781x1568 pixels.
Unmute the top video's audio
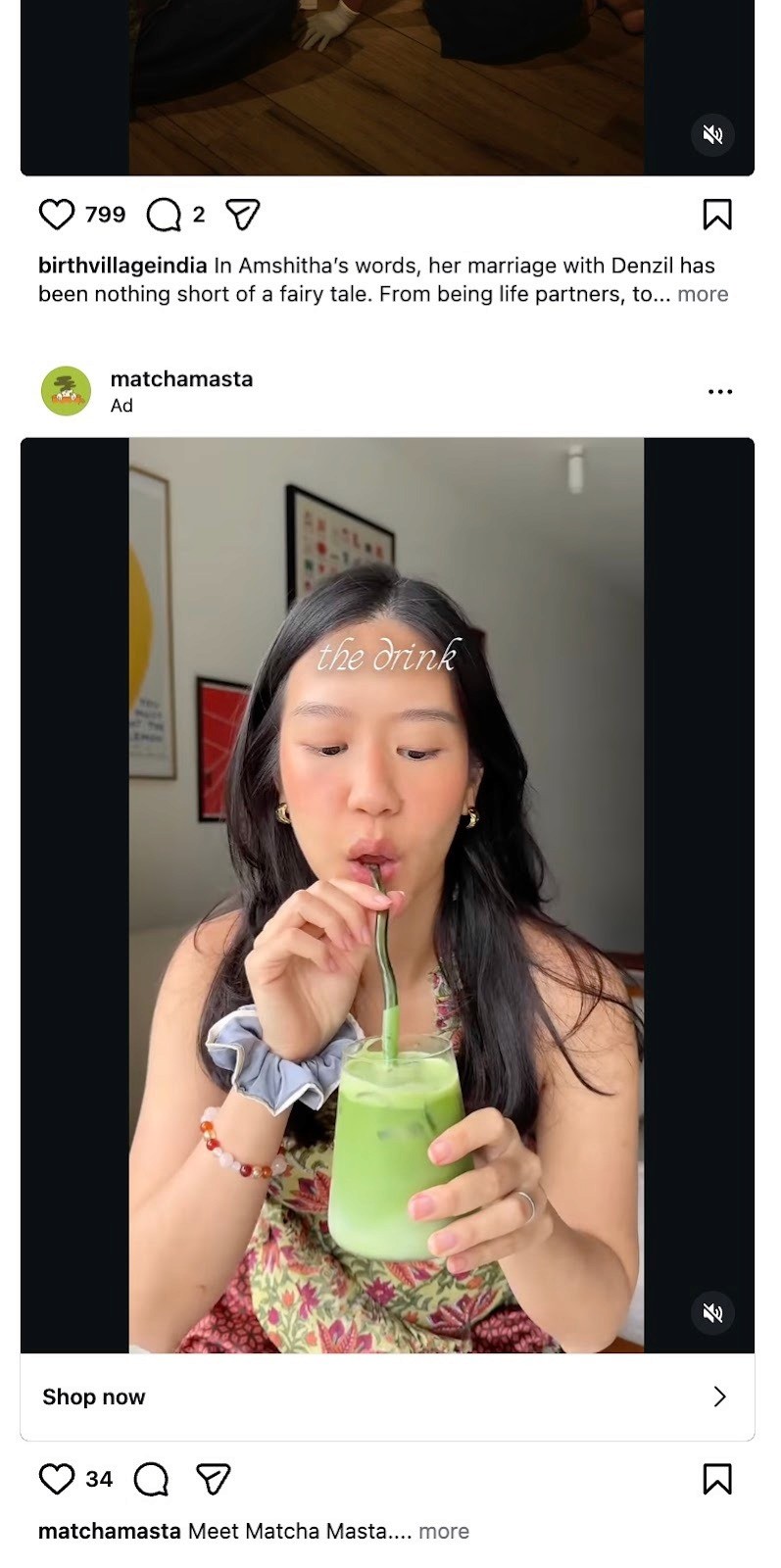click(713, 135)
